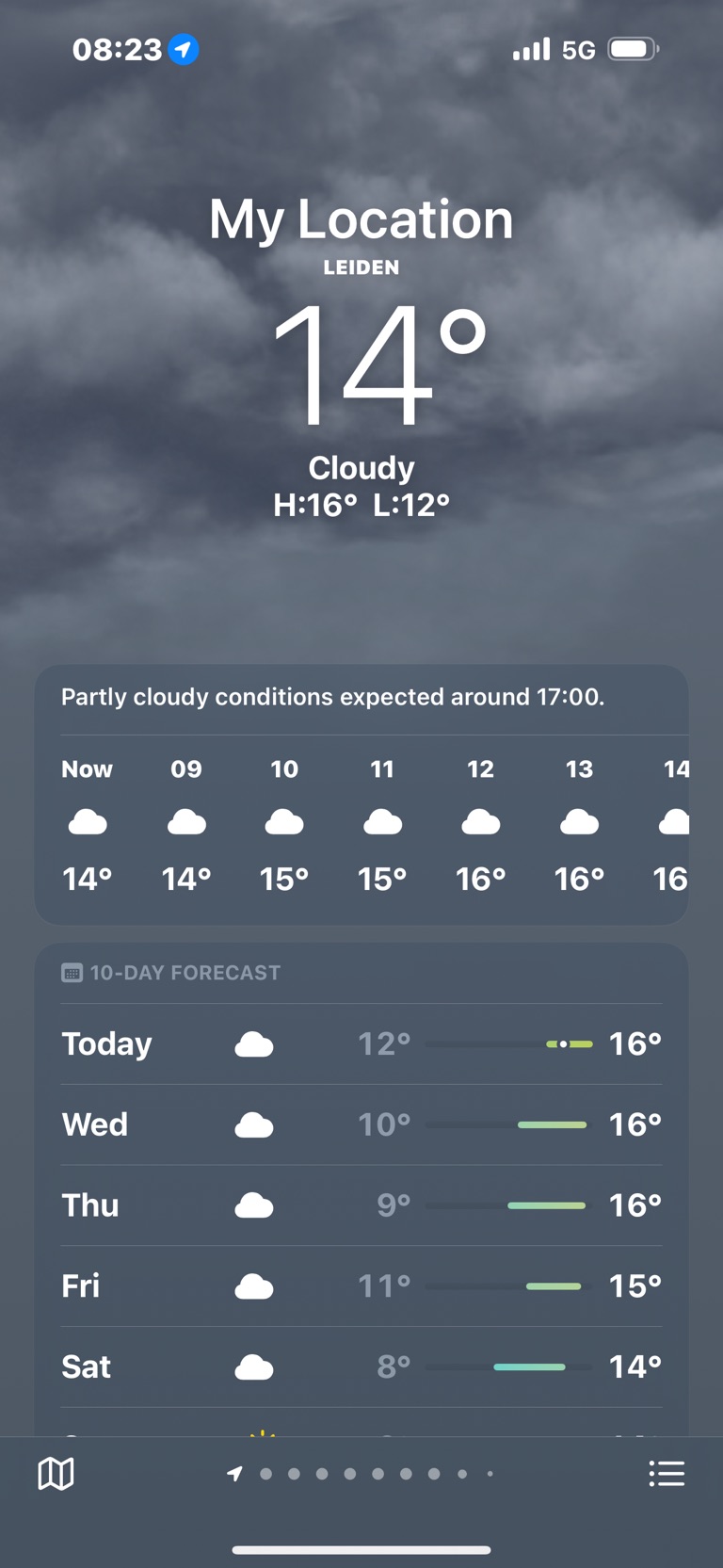This screenshot has height=1568, width=723.
Task: Open Wed forecast row
Action: pos(361,1124)
